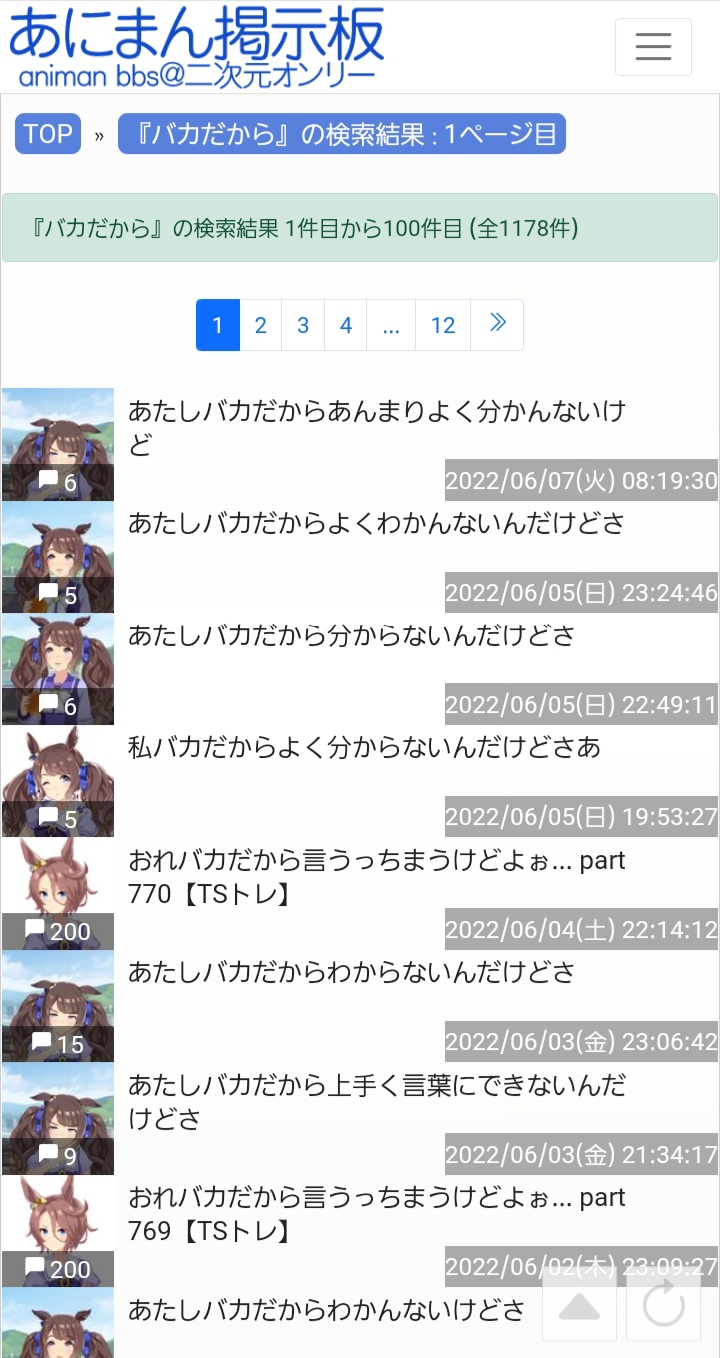The height and width of the screenshot is (1358, 720).
Task: Go to the last page with double-arrow
Action: 497,325
